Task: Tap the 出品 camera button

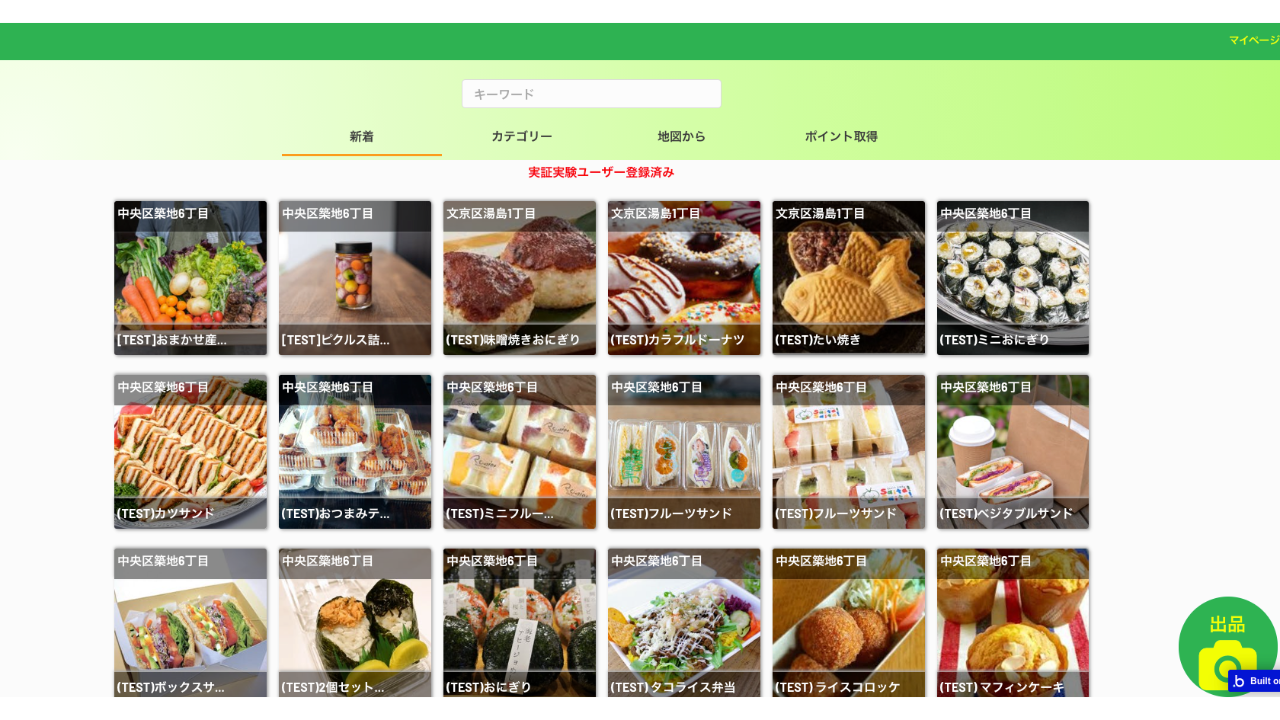Action: (x=1226, y=645)
